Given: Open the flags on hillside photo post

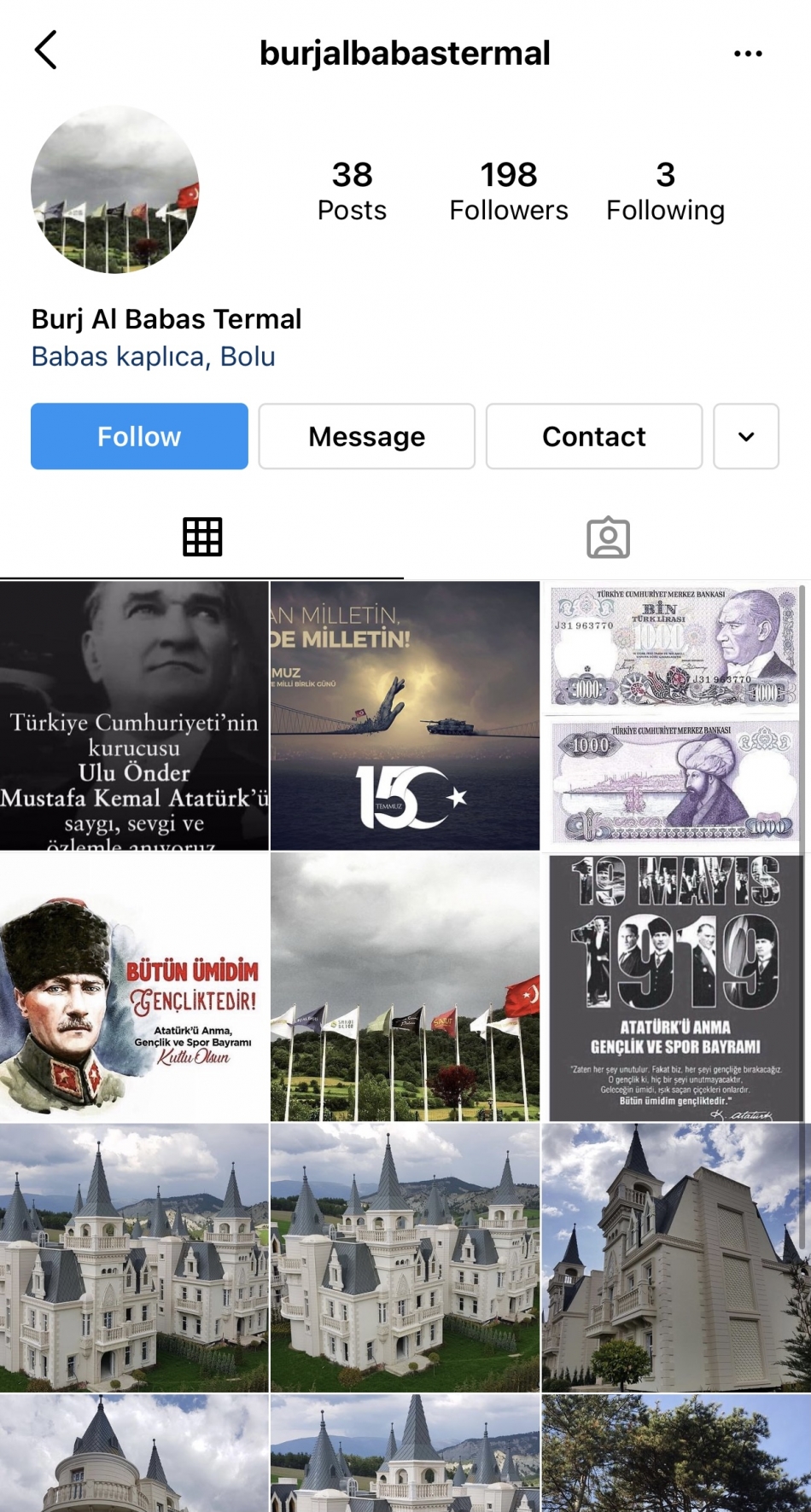Looking at the screenshot, I should 405,987.
